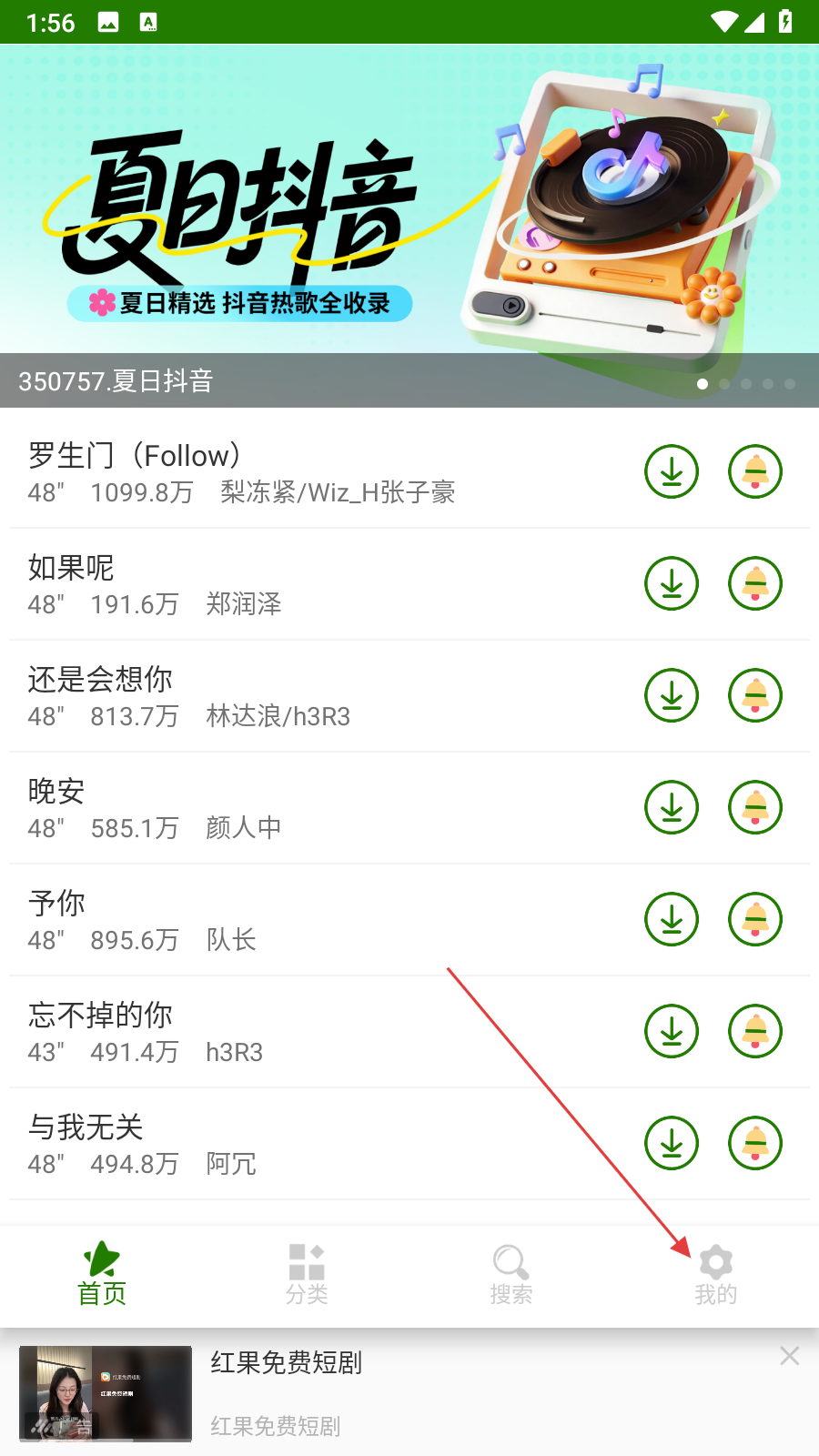This screenshot has width=819, height=1456.
Task: Download the song 罗生门（Follow）
Action: 672,471
